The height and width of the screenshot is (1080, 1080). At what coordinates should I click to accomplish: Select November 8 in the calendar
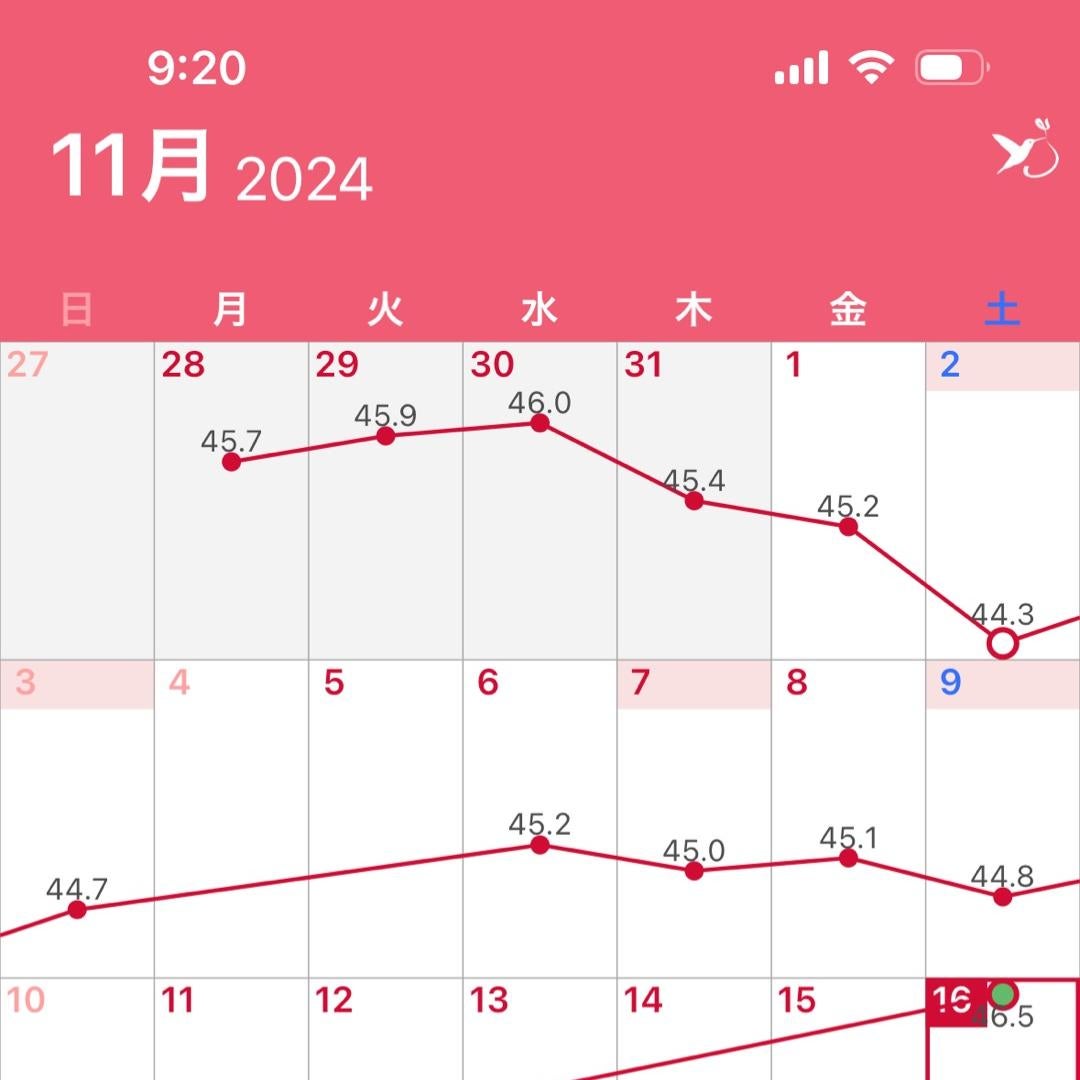tap(848, 818)
